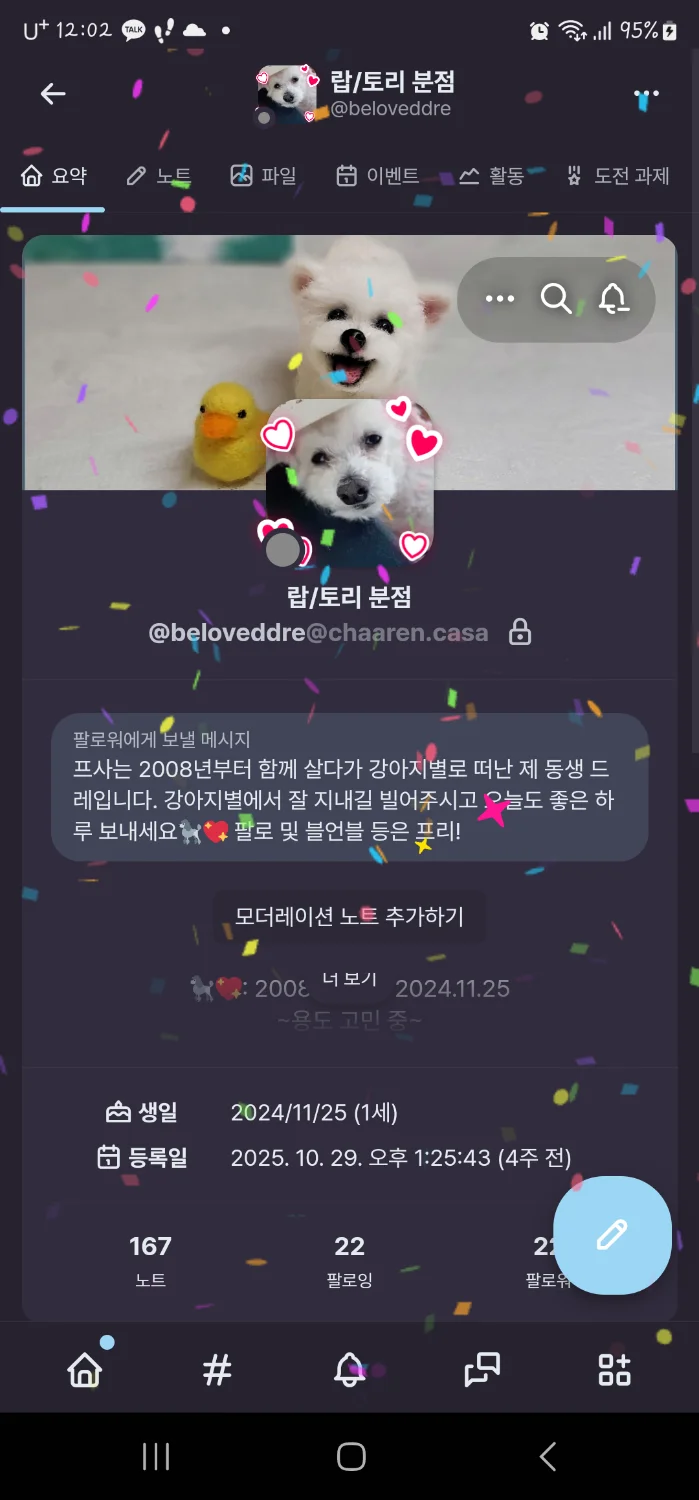The width and height of the screenshot is (699, 1500).
Task: Switch to the 노트 tab
Action: point(159,176)
